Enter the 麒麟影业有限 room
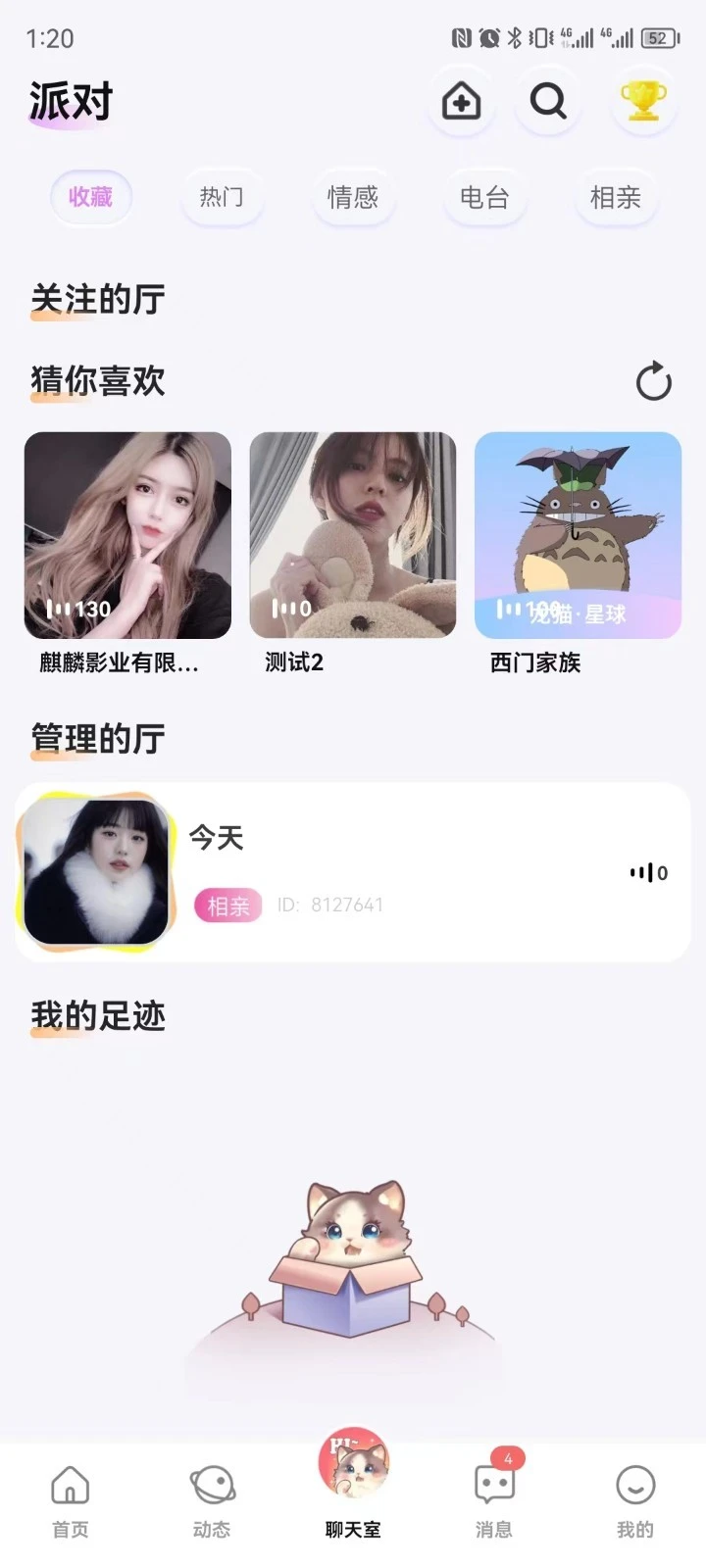This screenshot has height=1568, width=706. coord(128,534)
